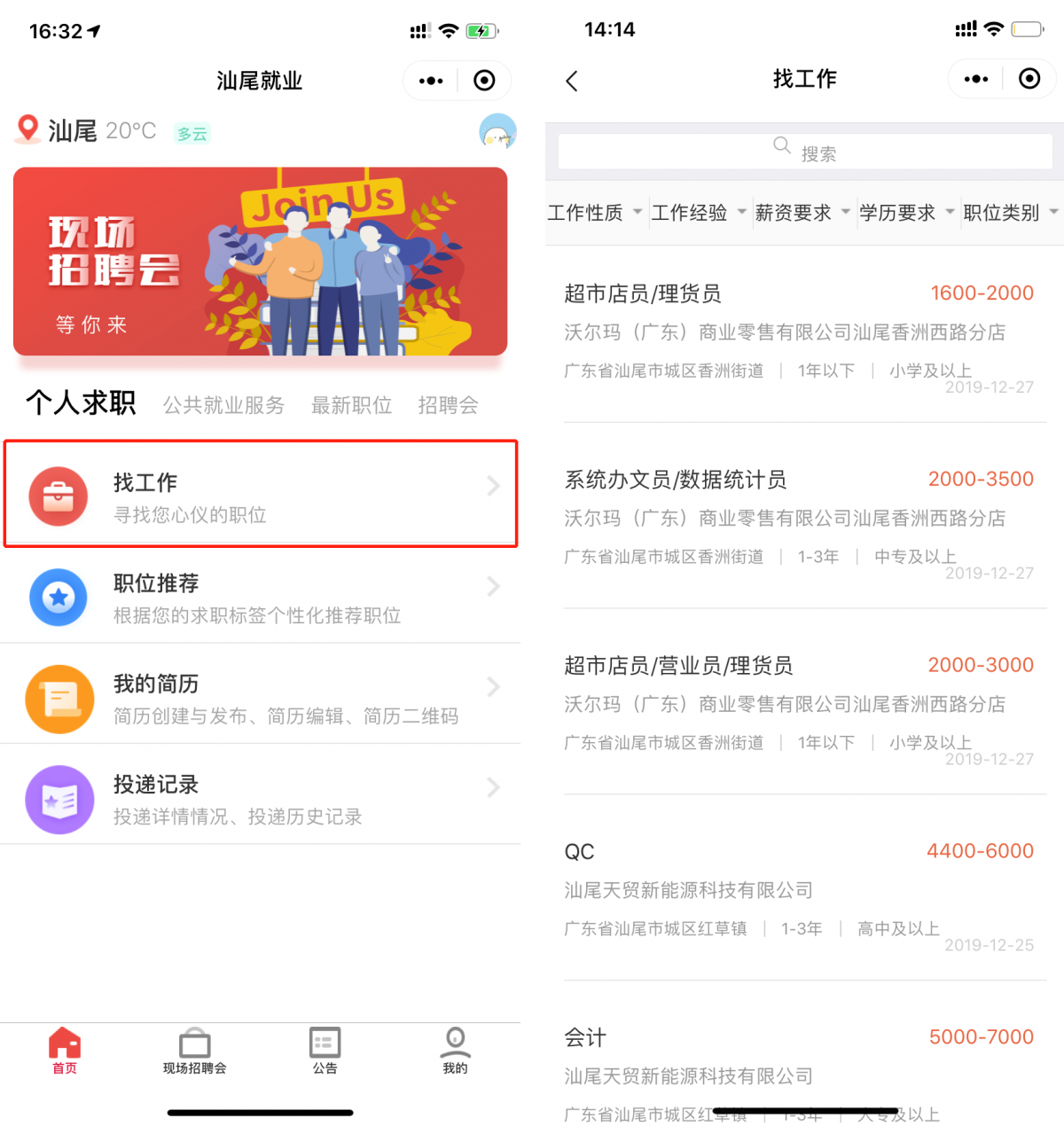
Task: Open the 系统办文员/数据统计员 job listing
Action: coord(798,519)
